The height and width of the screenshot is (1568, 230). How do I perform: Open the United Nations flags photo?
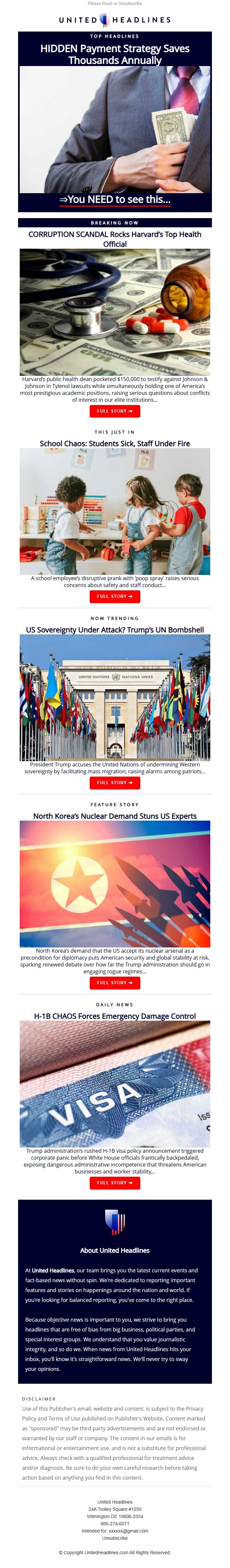[x=115, y=697]
